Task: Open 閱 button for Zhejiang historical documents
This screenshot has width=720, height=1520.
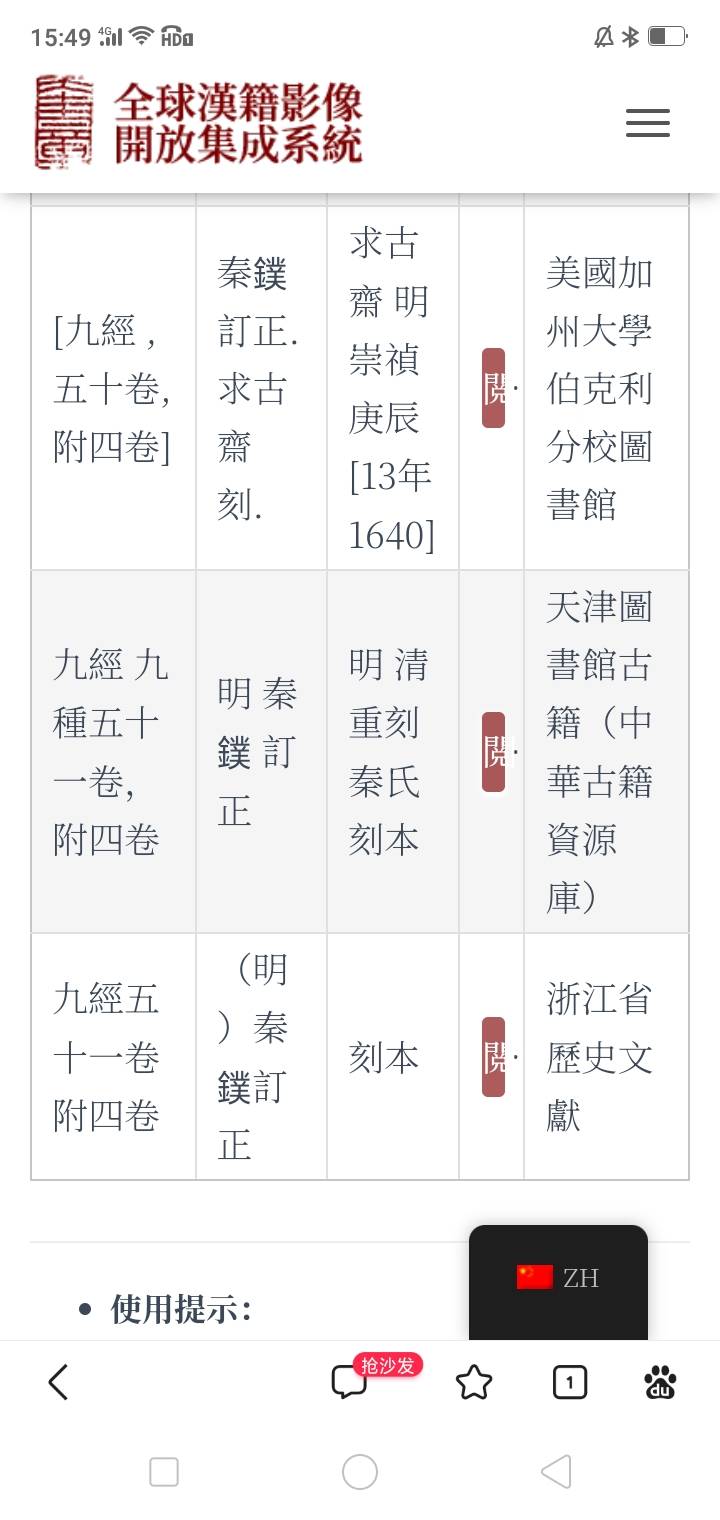Action: [x=491, y=1058]
